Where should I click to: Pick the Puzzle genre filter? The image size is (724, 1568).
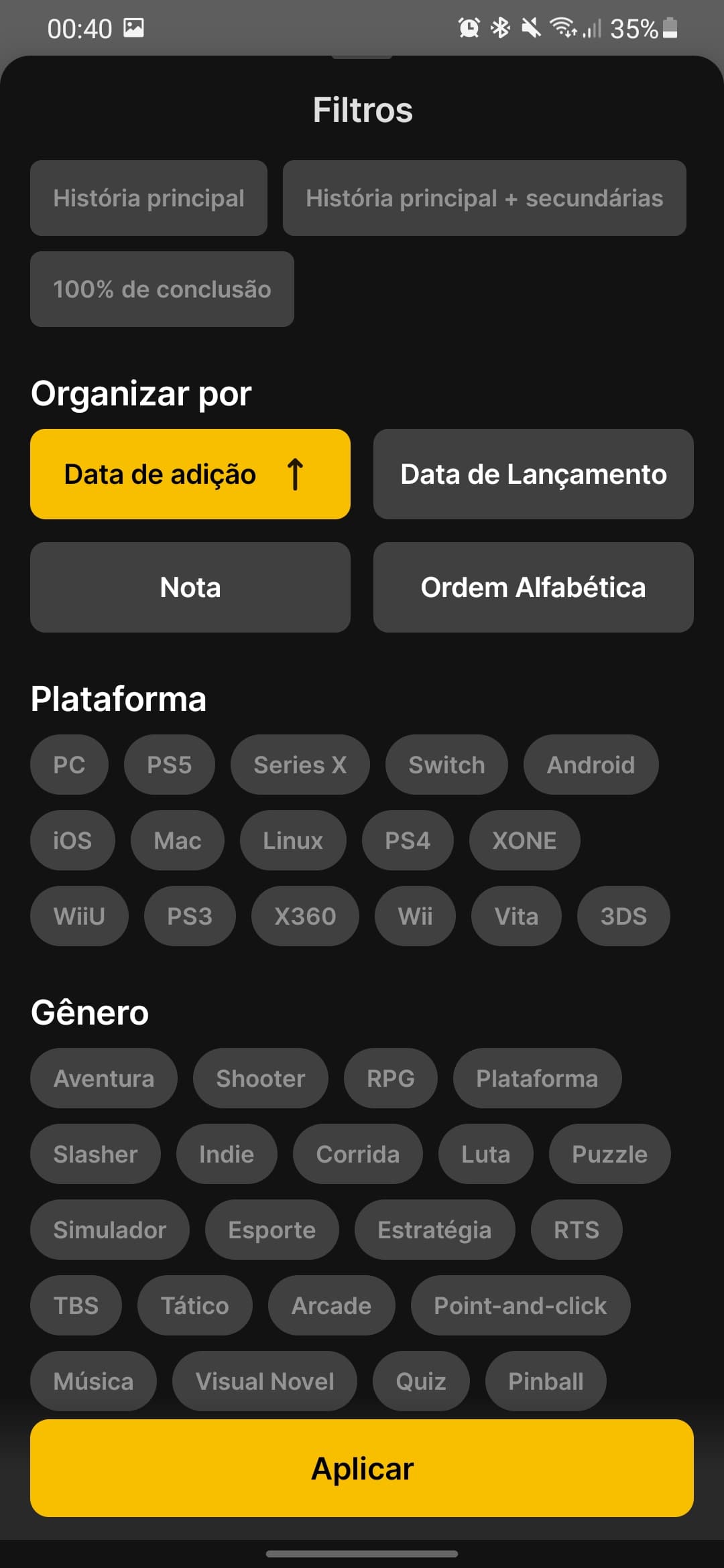coord(609,1155)
